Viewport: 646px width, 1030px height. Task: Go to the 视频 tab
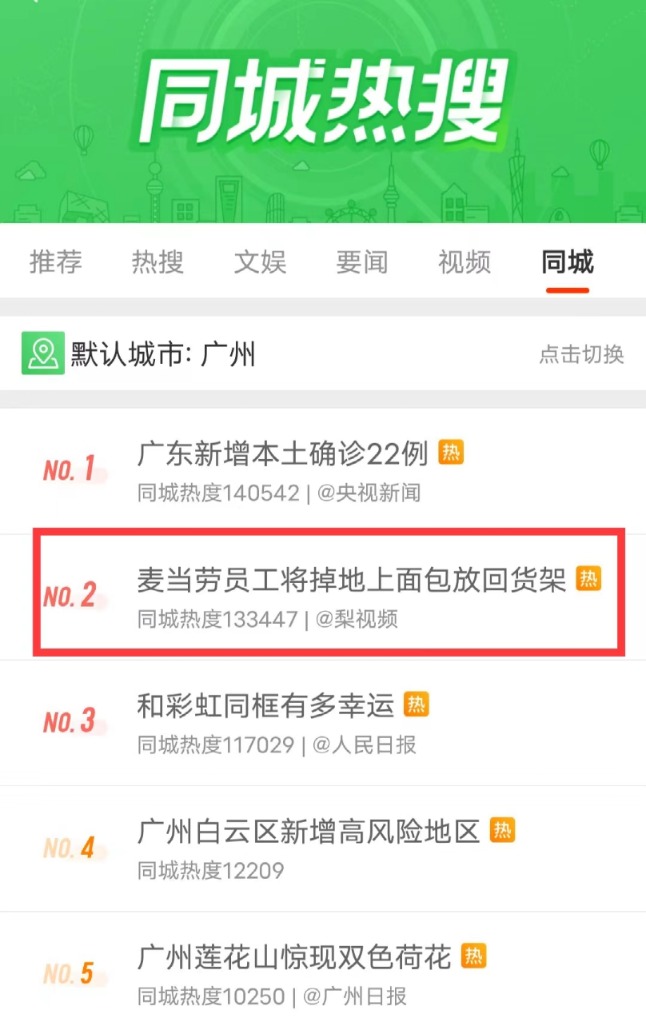[x=465, y=262]
